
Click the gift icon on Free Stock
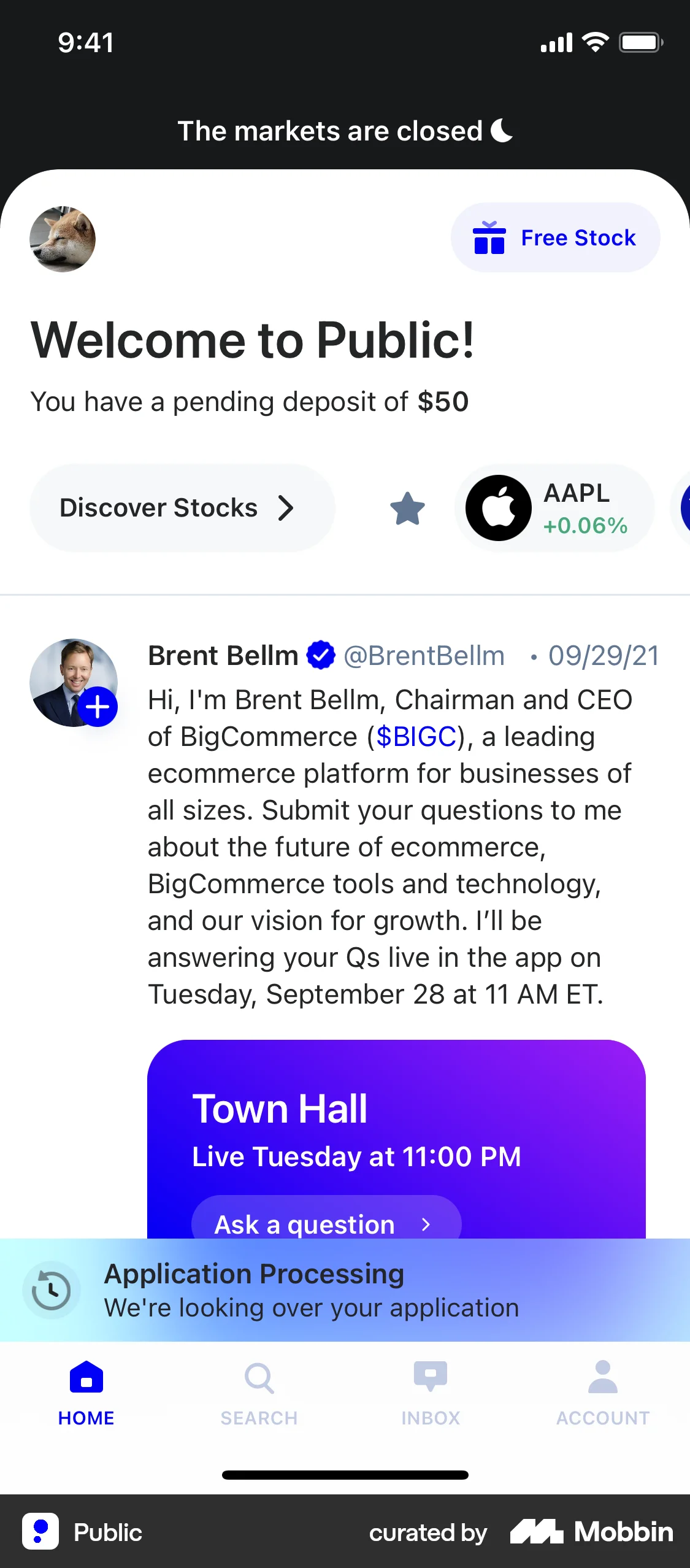pyautogui.click(x=490, y=237)
